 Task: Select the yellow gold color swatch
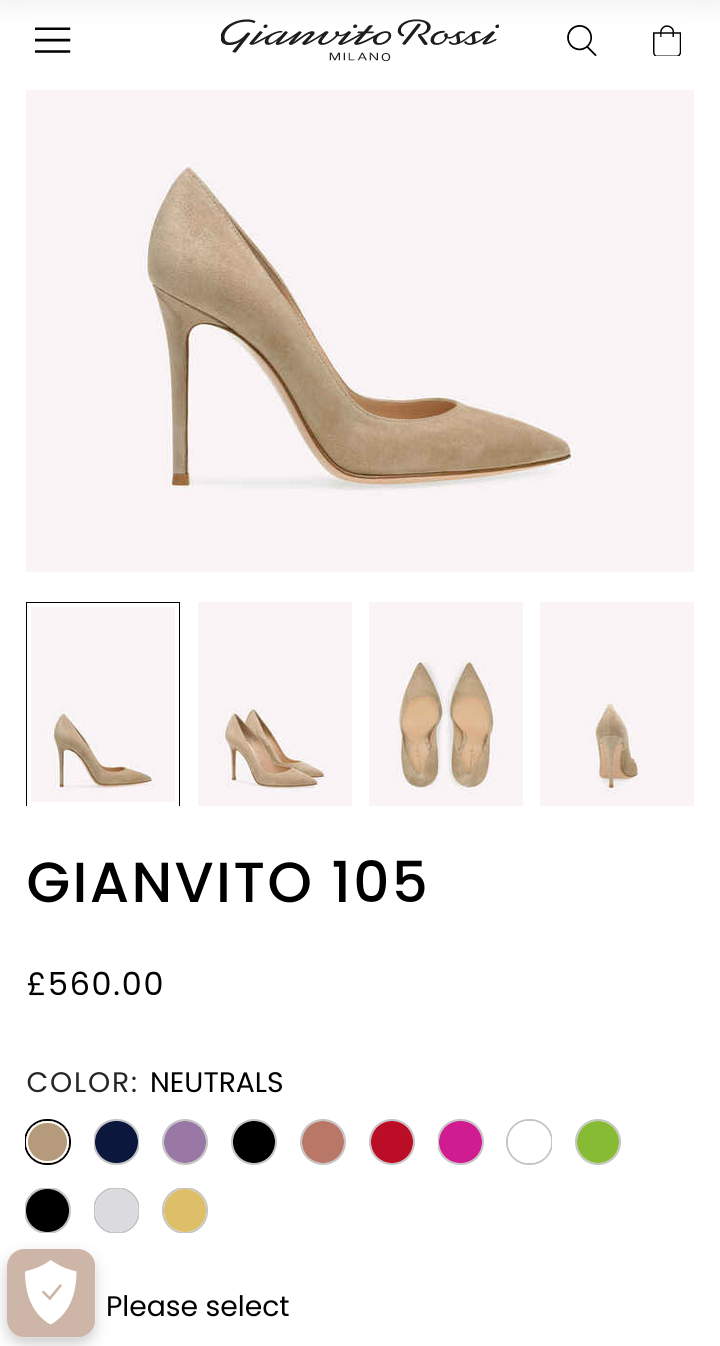coord(185,1211)
